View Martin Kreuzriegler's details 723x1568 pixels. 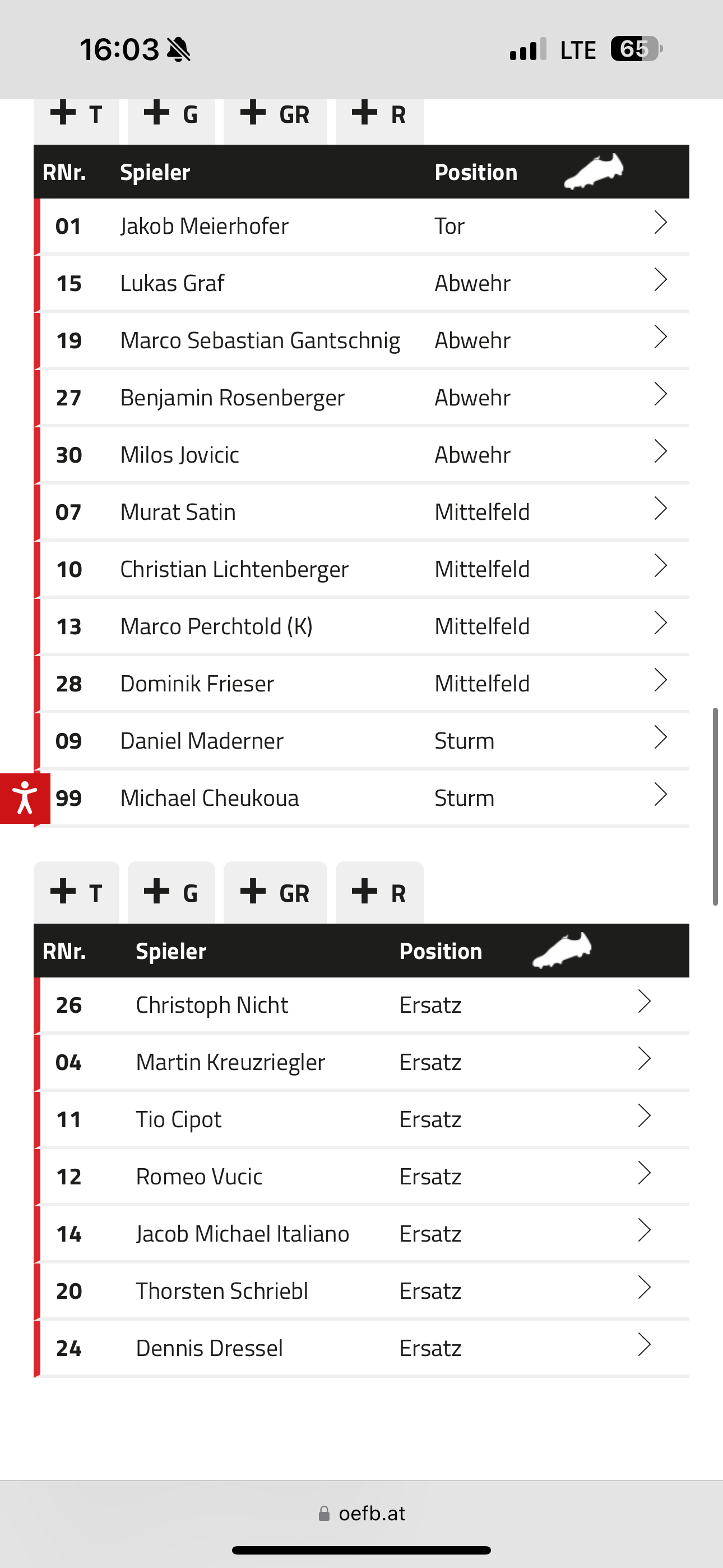(361, 1062)
